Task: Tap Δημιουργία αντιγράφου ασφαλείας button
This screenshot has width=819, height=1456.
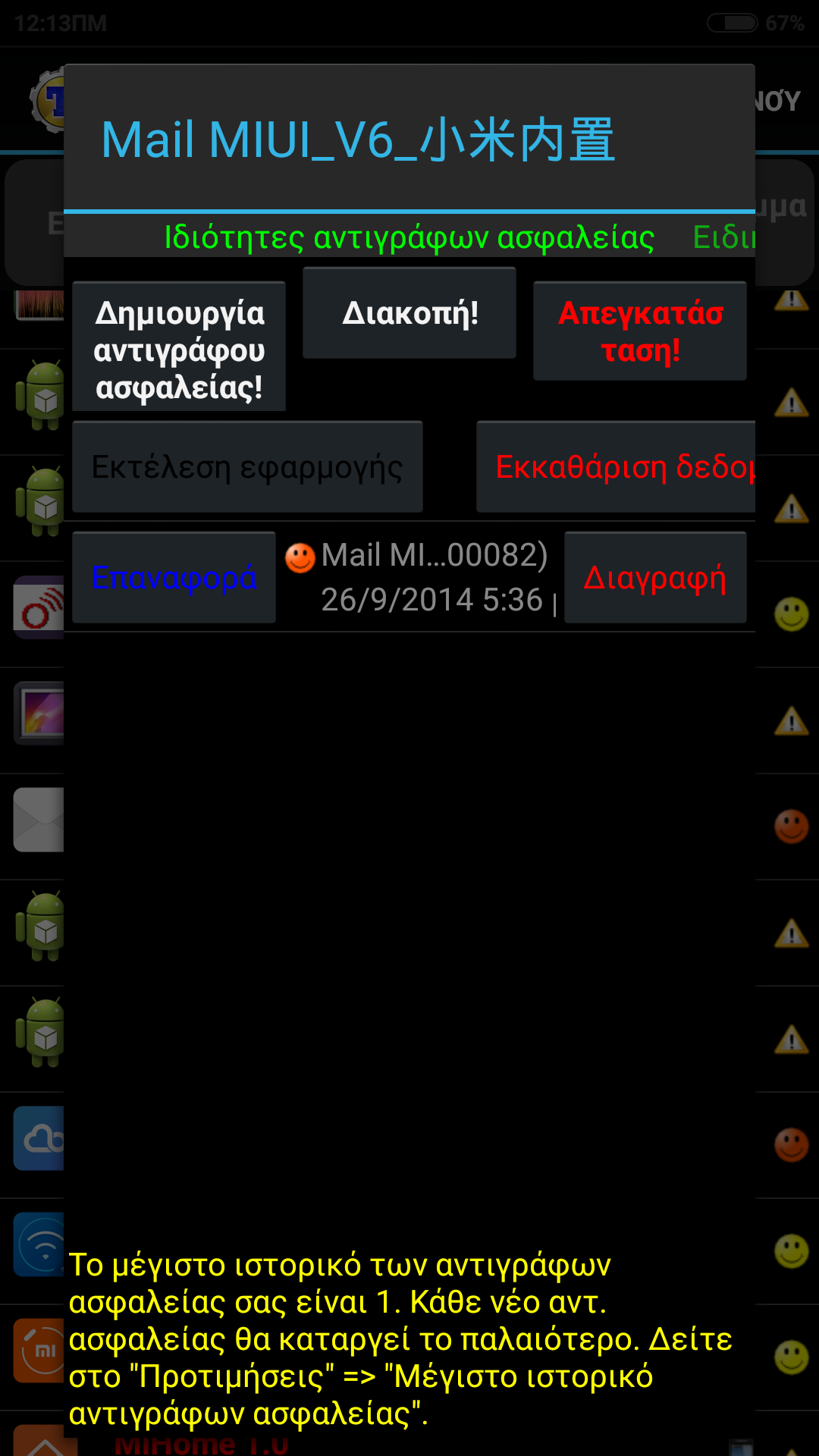Action: click(x=179, y=347)
